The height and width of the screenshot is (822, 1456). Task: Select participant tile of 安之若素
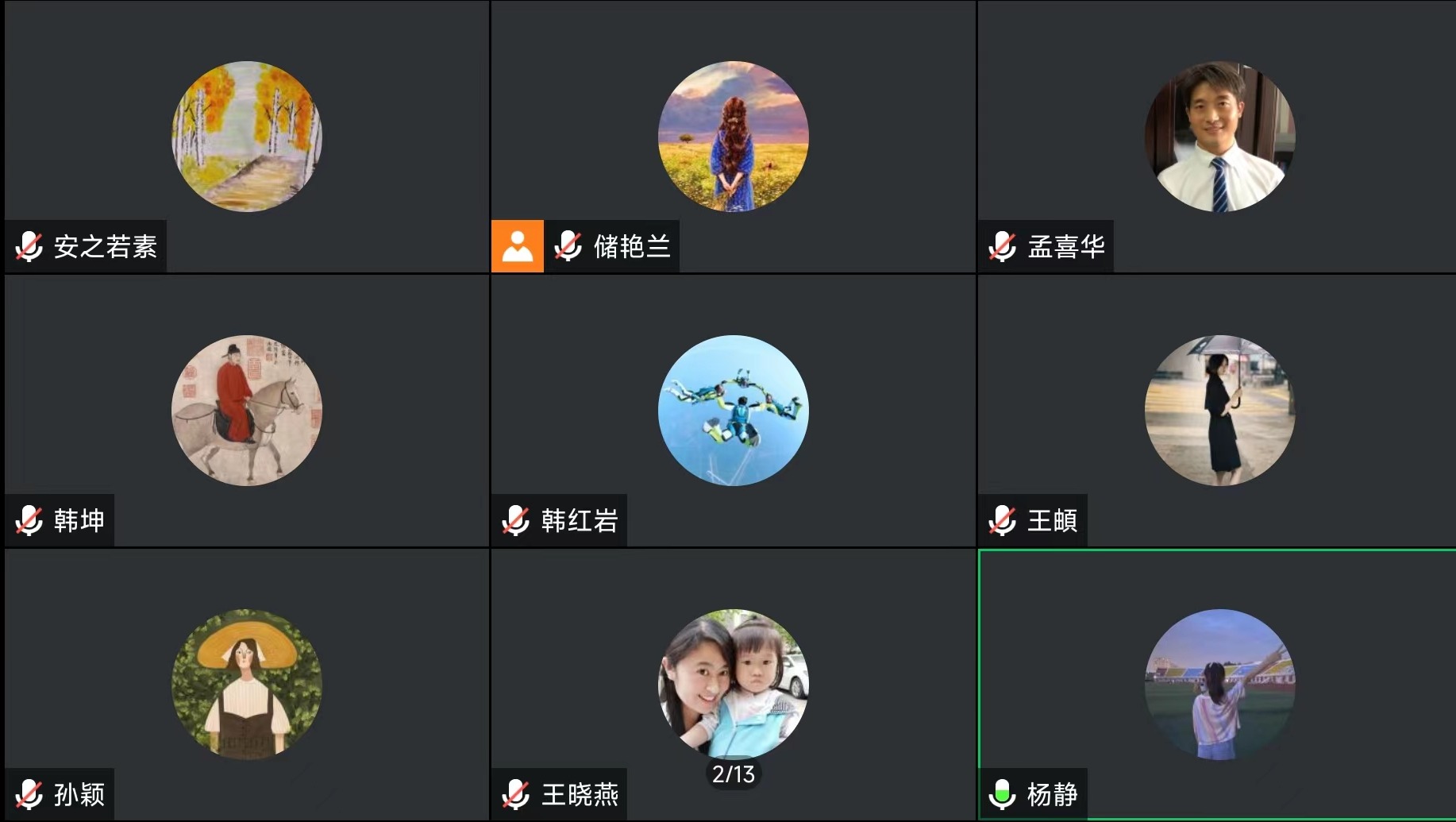pos(247,137)
